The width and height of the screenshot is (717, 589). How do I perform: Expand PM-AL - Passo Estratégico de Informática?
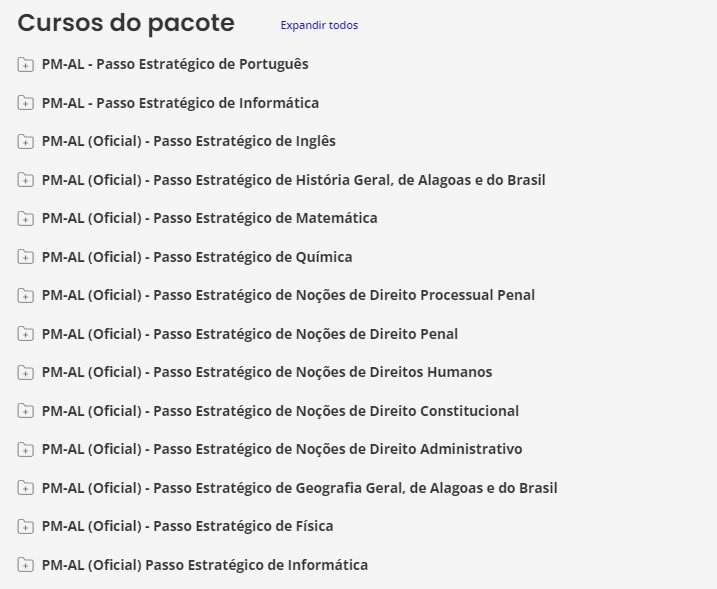(x=180, y=103)
